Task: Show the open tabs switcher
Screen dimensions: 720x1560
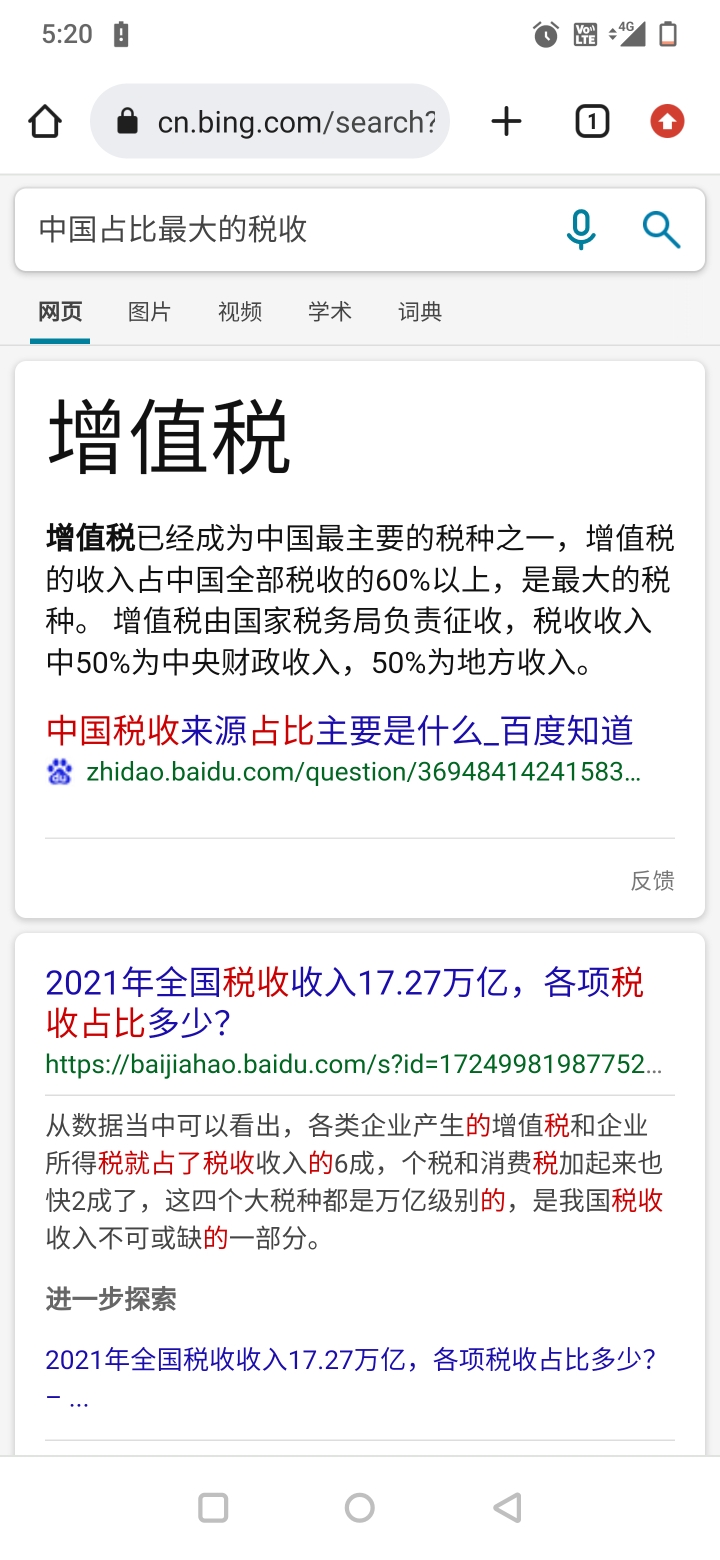Action: [592, 122]
